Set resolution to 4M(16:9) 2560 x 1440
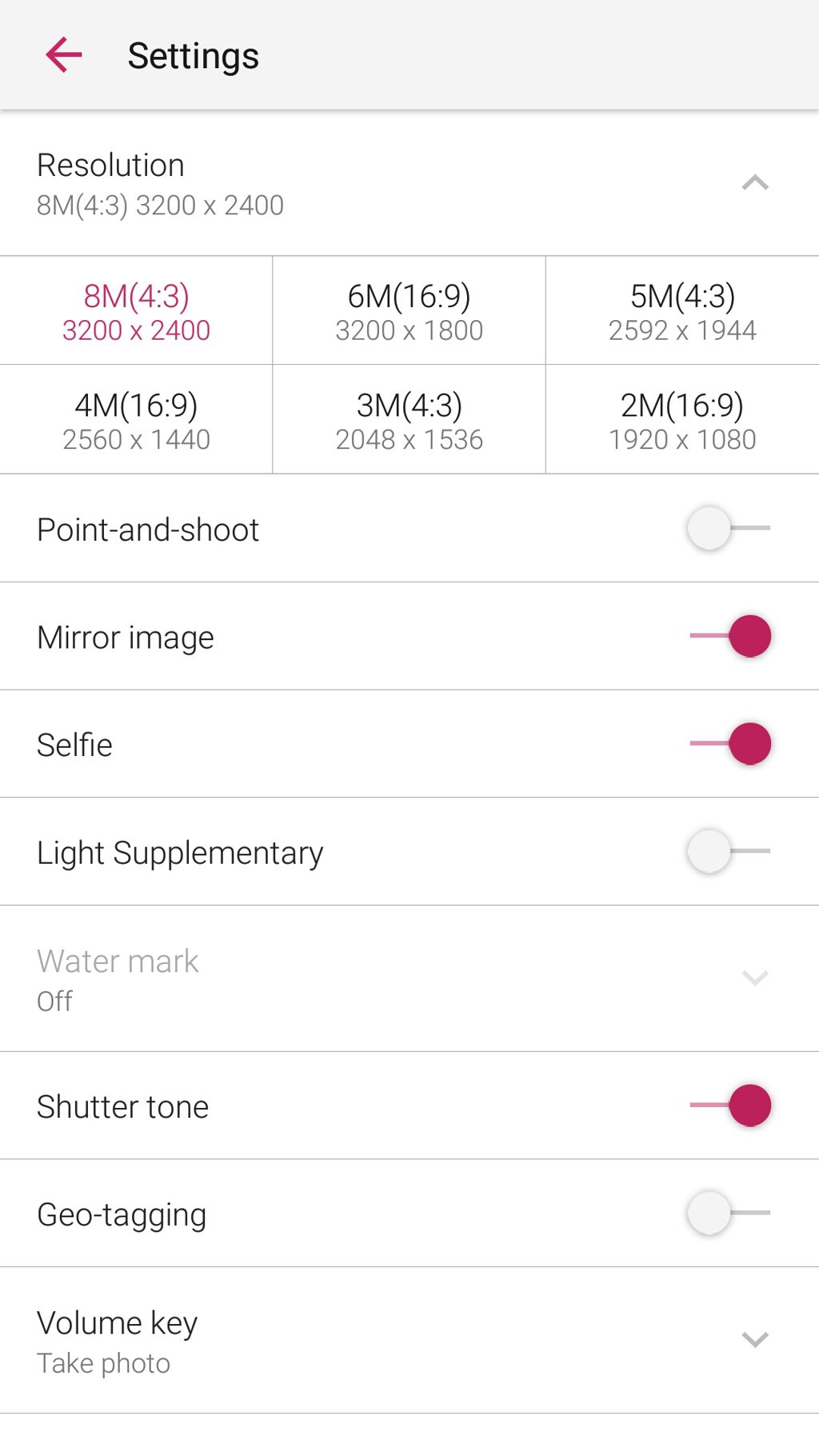The height and width of the screenshot is (1456, 819). click(x=136, y=421)
